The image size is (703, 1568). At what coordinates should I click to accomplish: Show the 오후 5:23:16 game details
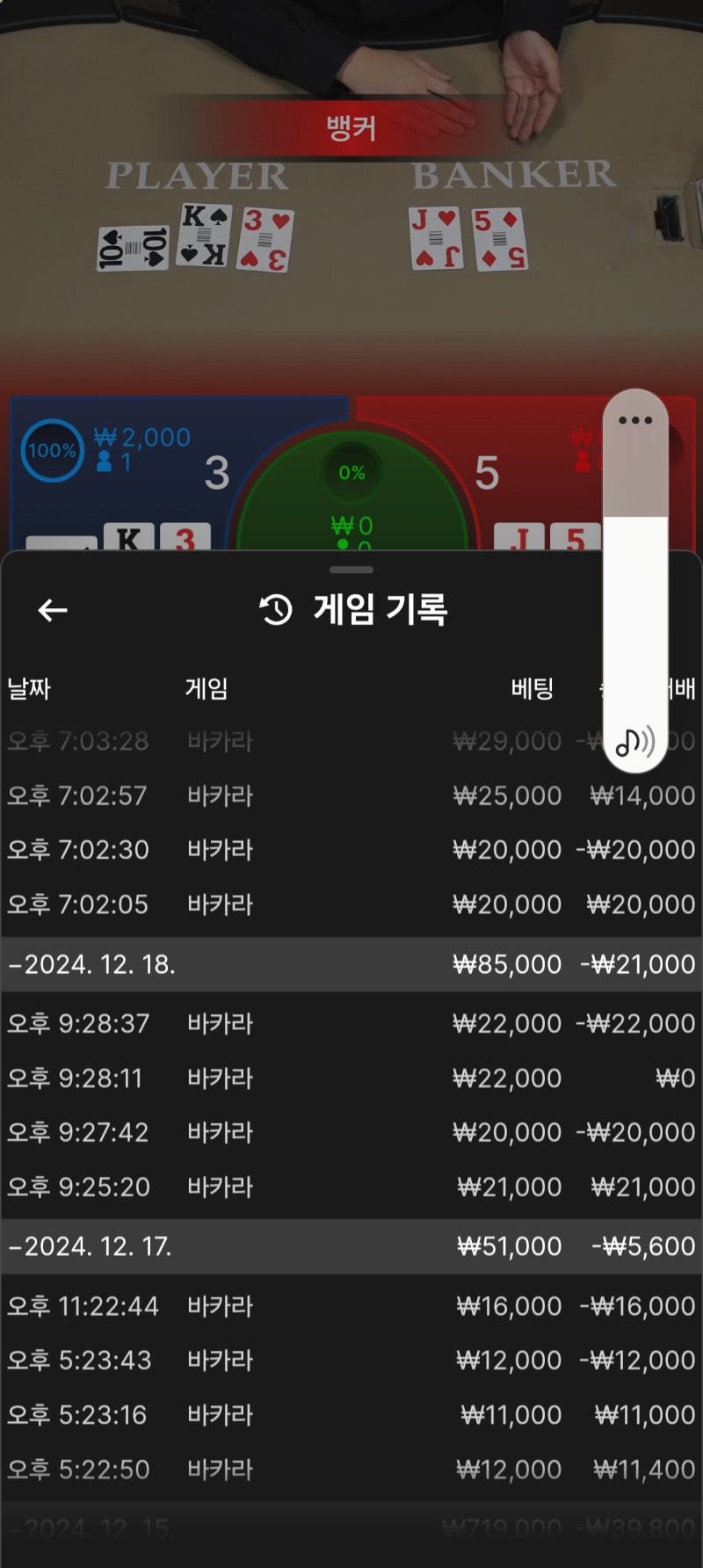(x=351, y=1415)
